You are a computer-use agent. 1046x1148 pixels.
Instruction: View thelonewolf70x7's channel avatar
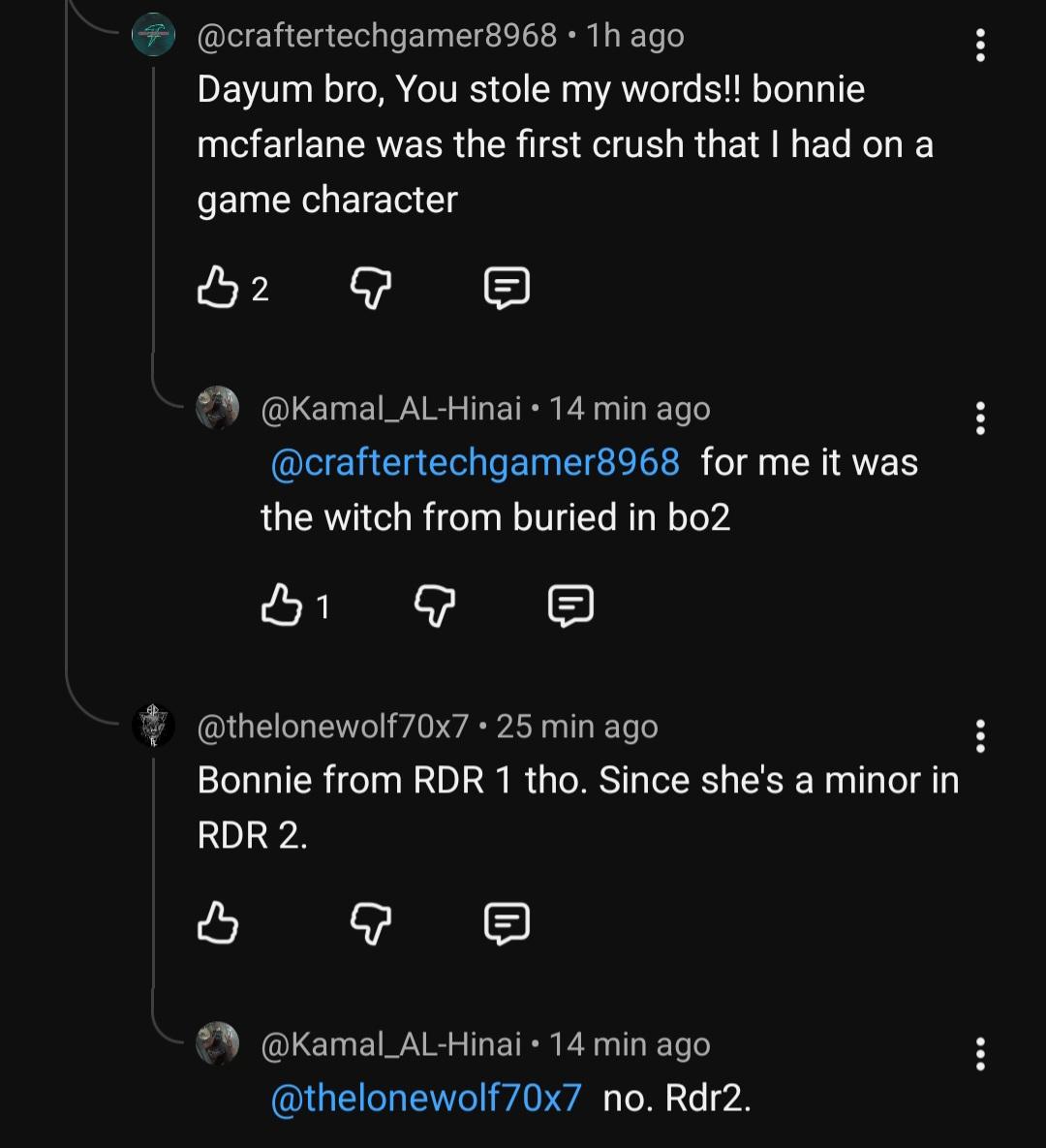[x=153, y=726]
